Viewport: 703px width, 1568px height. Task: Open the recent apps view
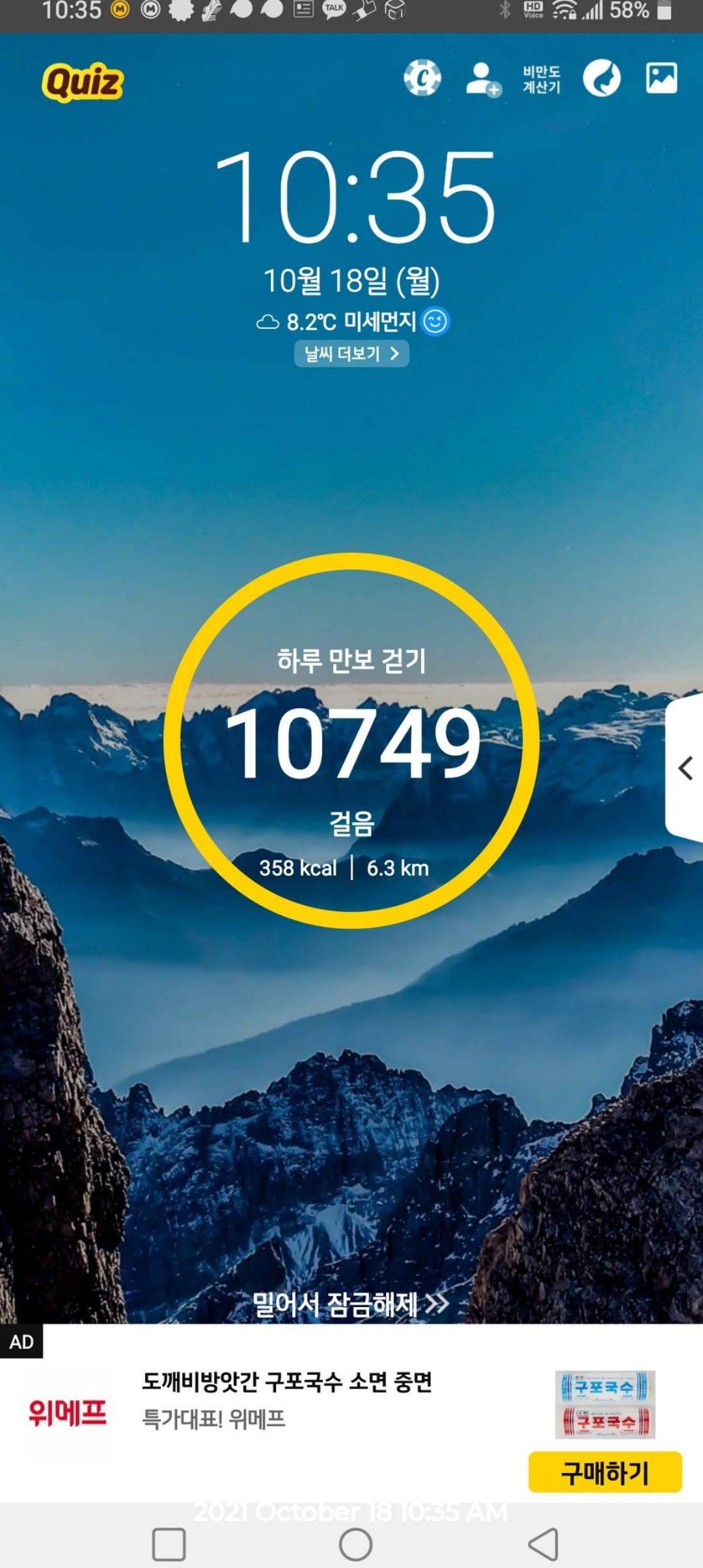169,1544
